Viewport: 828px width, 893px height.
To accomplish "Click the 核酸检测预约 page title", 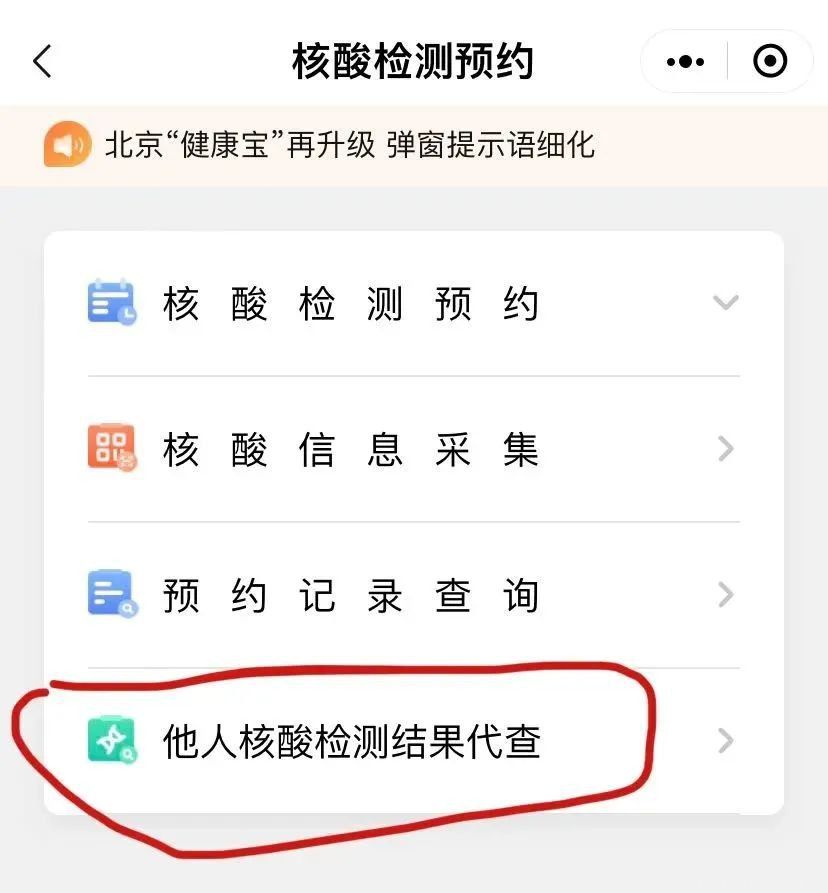I will point(413,60).
